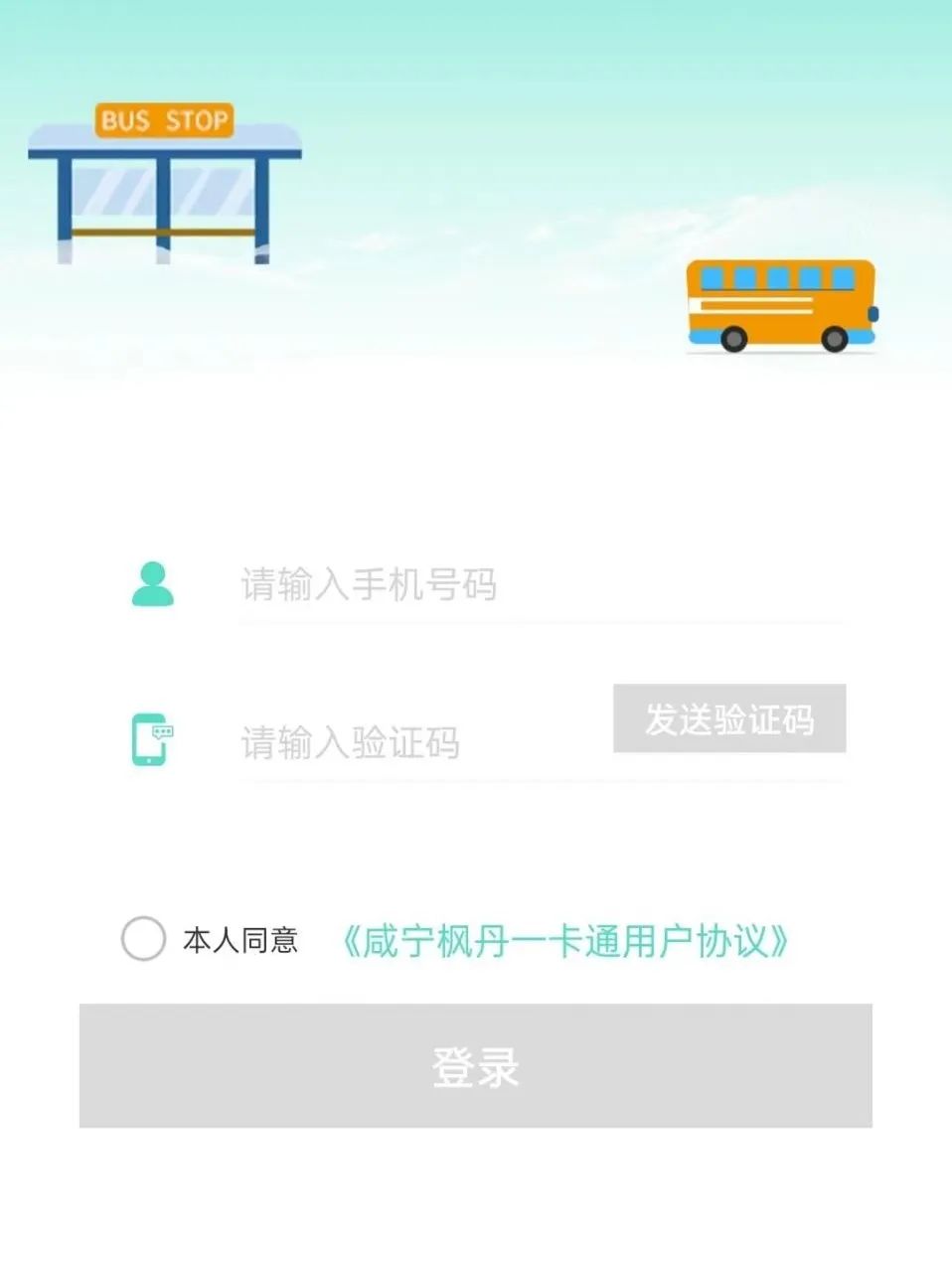
Task: Tap the 登录 login button
Action: pyautogui.click(x=475, y=1065)
